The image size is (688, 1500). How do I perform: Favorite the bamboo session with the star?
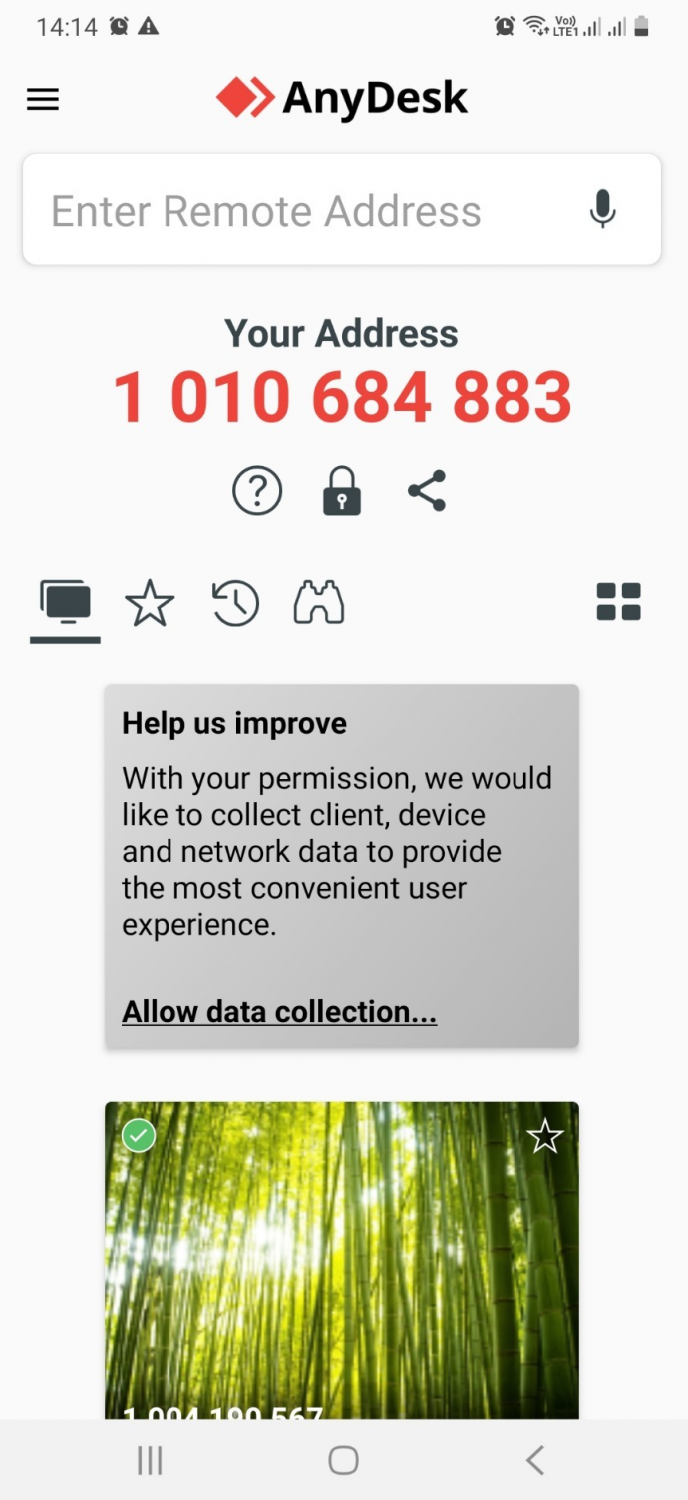pos(545,1136)
